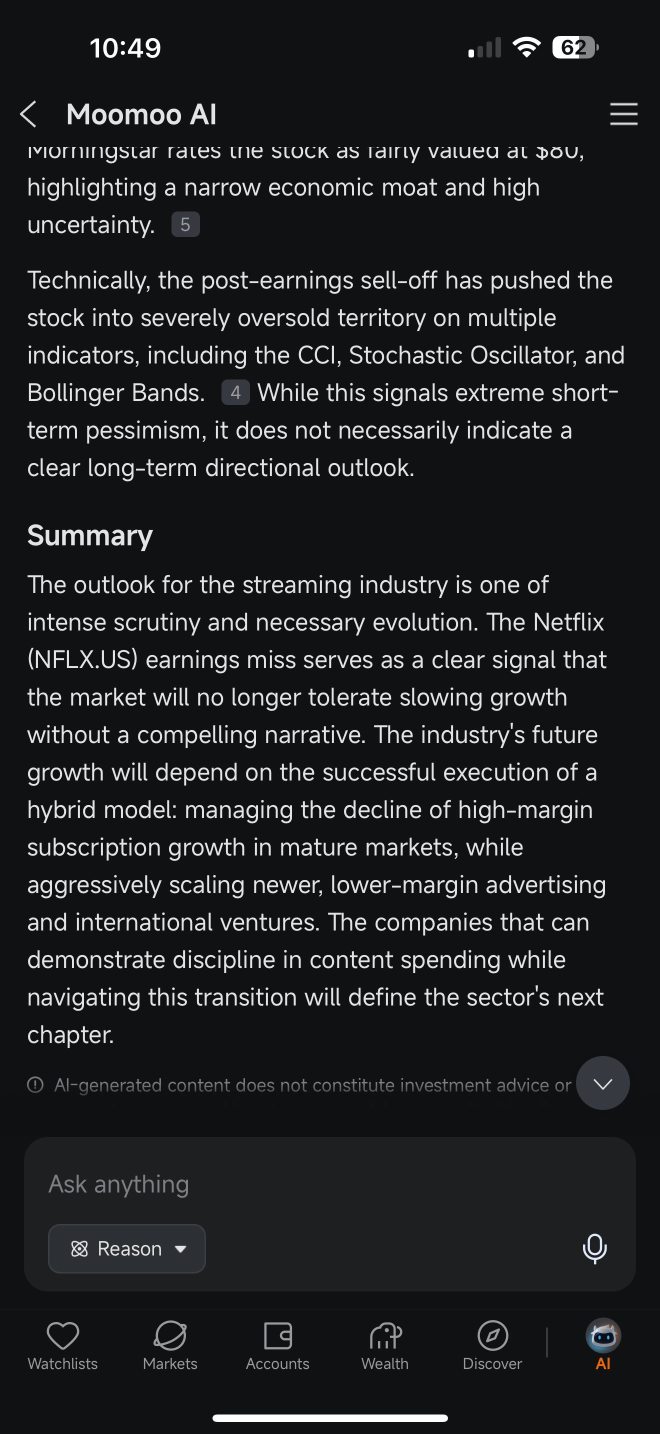Focus the Ask anything field
Screen dimensions: 660x1434
tap(330, 1184)
